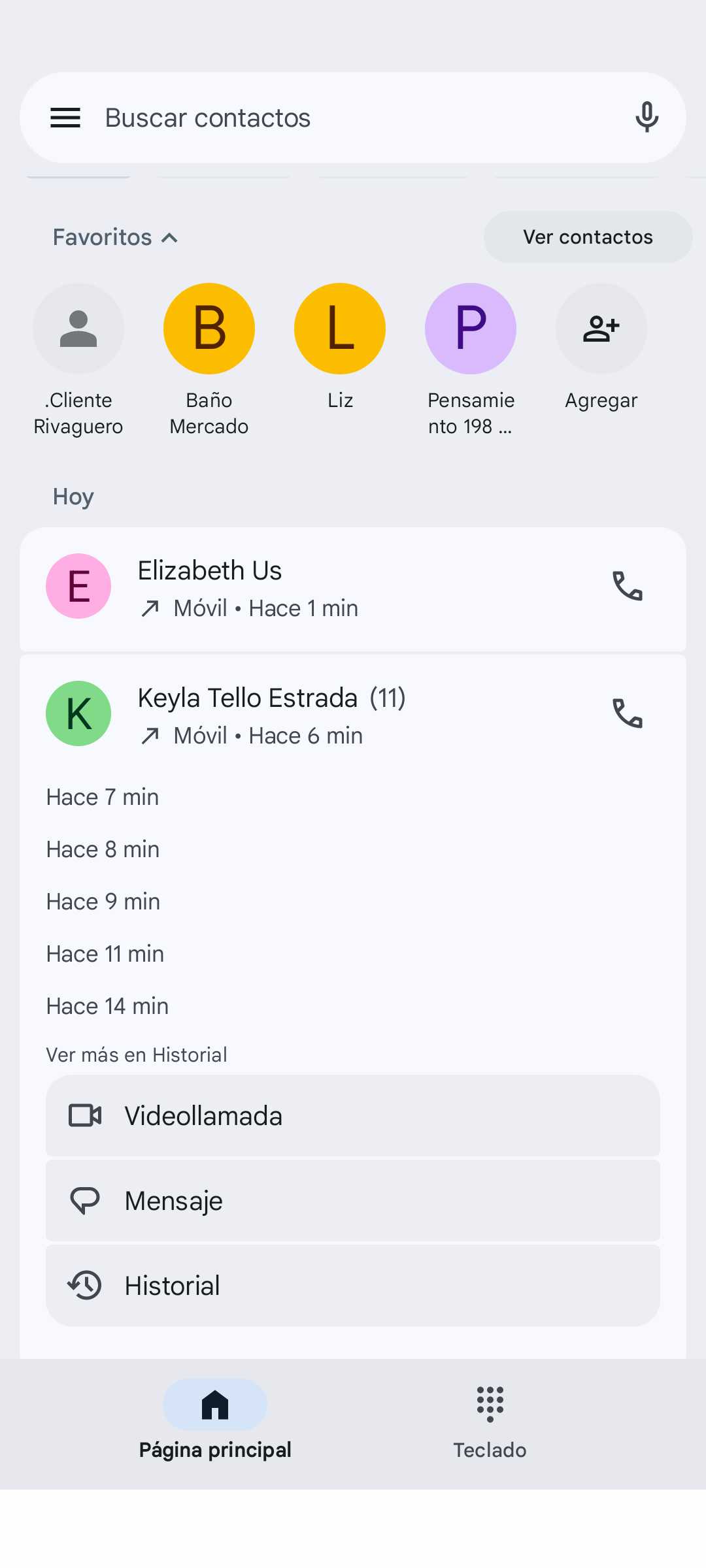The height and width of the screenshot is (1568, 706).
Task: Open Ver contactos
Action: click(x=587, y=237)
